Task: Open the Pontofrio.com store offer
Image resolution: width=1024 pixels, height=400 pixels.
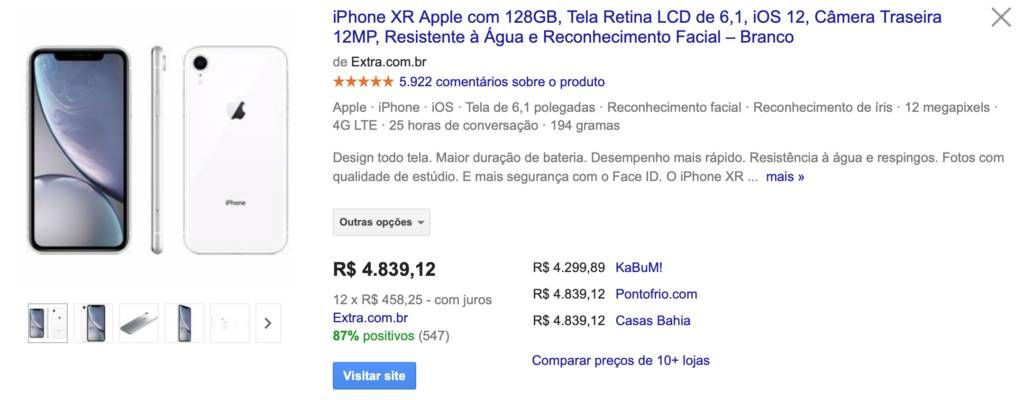Action: pyautogui.click(x=656, y=294)
